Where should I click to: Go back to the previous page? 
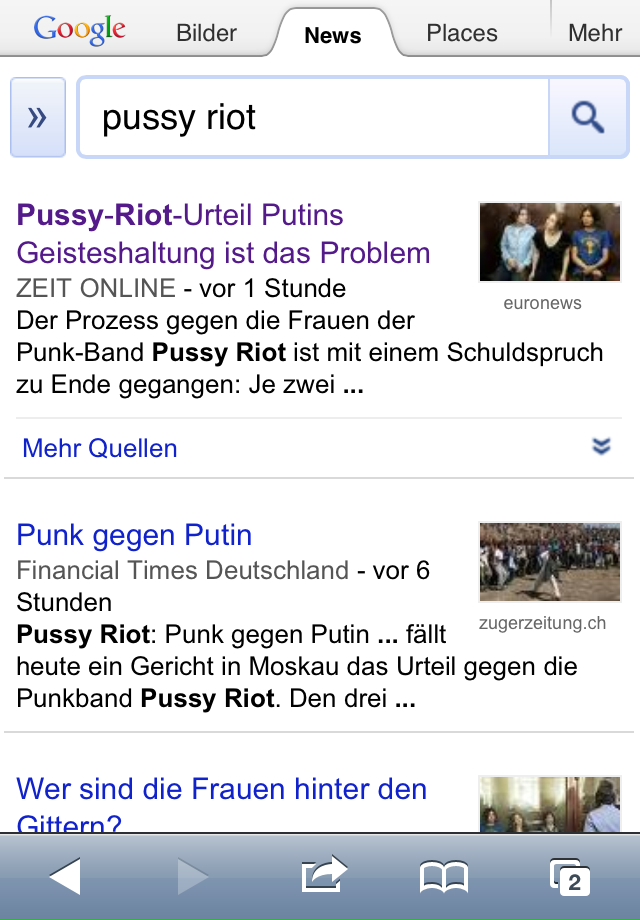[65, 877]
